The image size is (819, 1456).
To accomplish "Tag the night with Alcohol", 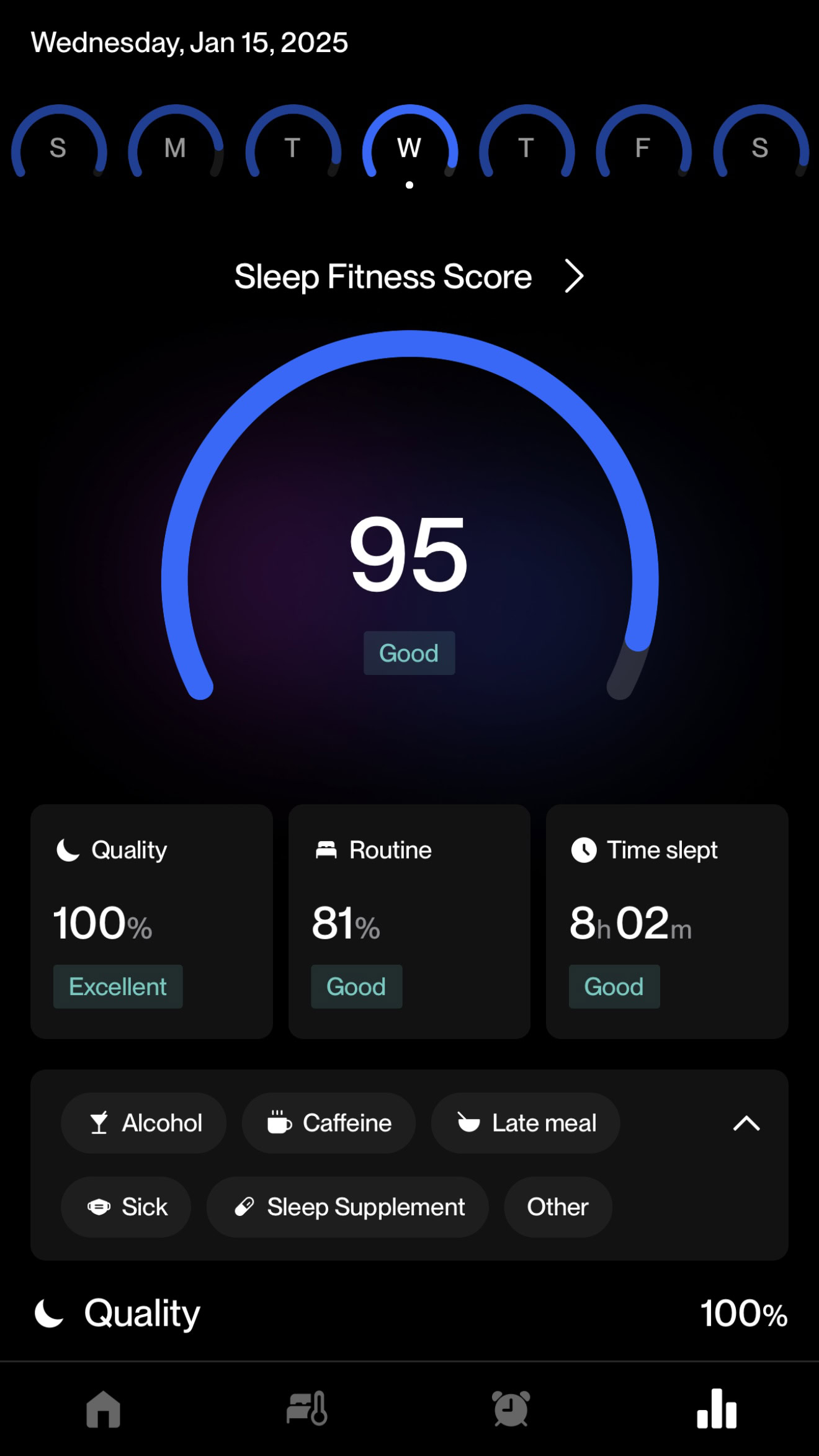I will [144, 1123].
